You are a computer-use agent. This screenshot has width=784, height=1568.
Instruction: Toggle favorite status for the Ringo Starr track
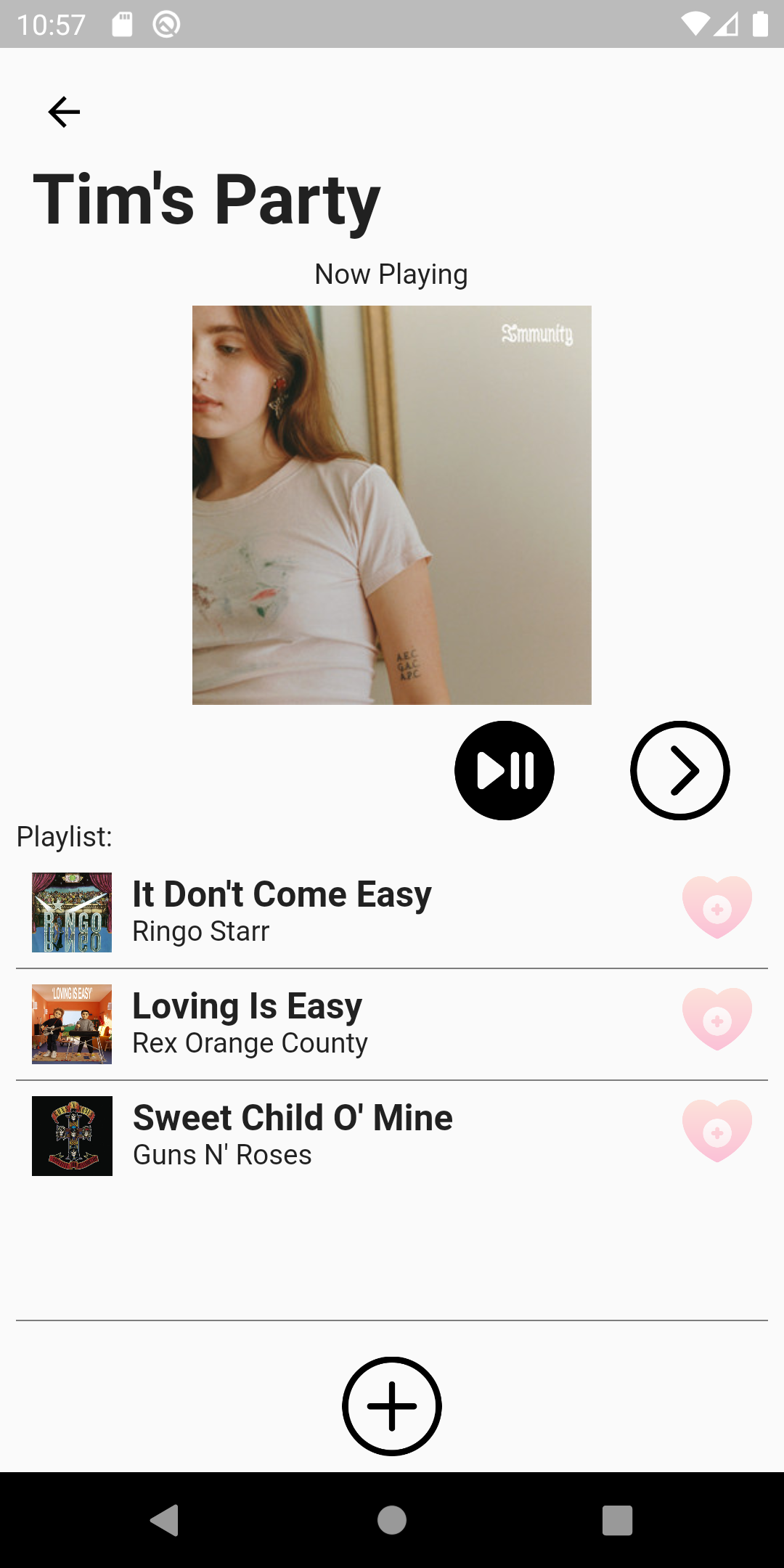click(717, 907)
